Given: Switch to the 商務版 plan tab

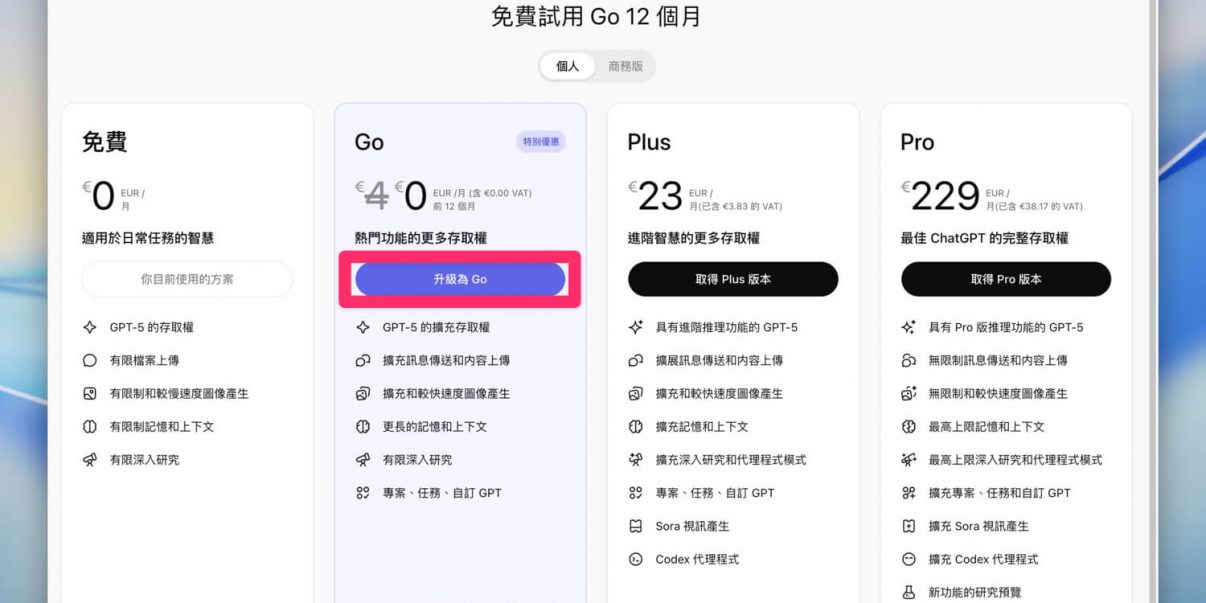Looking at the screenshot, I should pos(625,67).
